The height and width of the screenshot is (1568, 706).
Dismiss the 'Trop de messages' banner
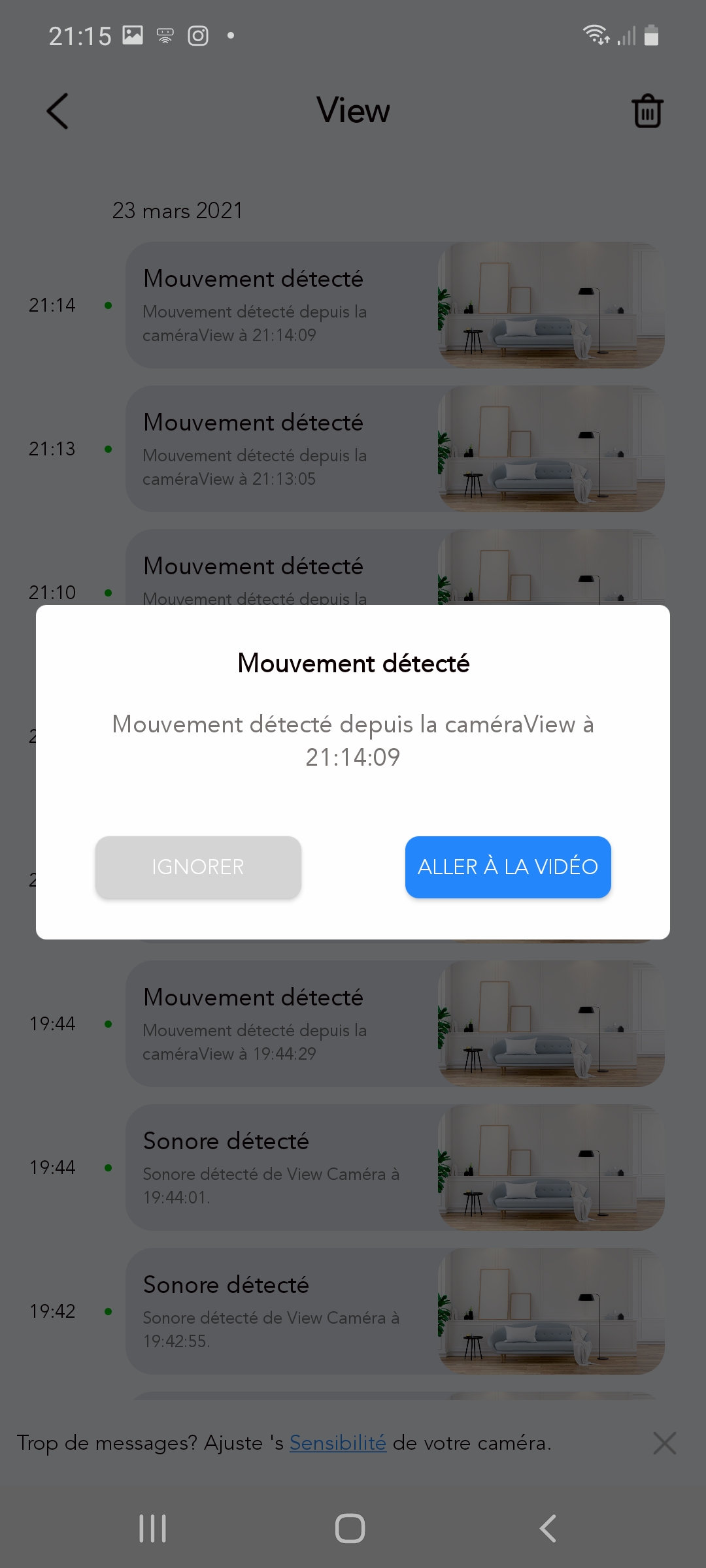(x=664, y=1443)
